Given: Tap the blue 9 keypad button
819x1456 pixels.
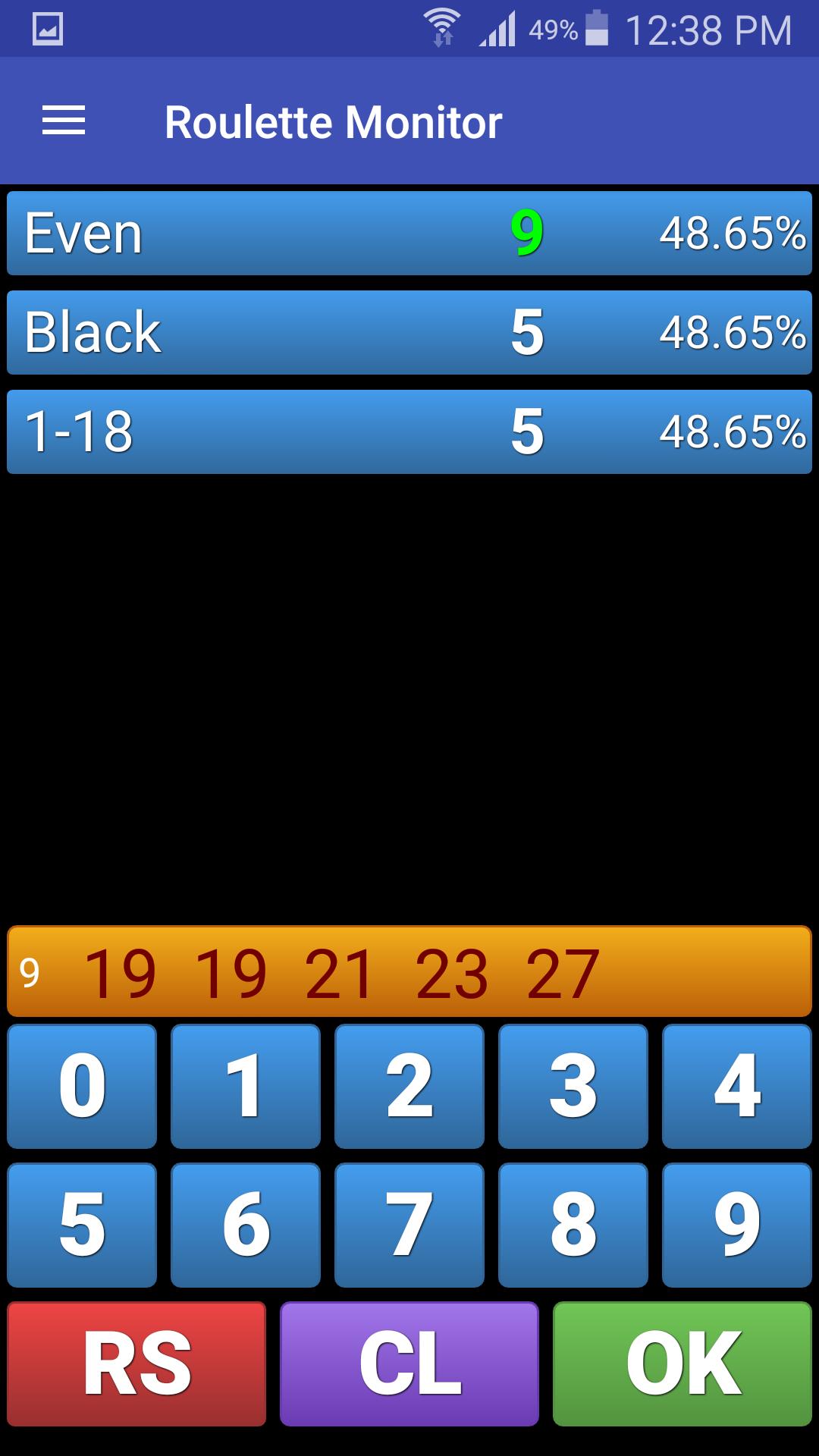Looking at the screenshot, I should tap(737, 1225).
